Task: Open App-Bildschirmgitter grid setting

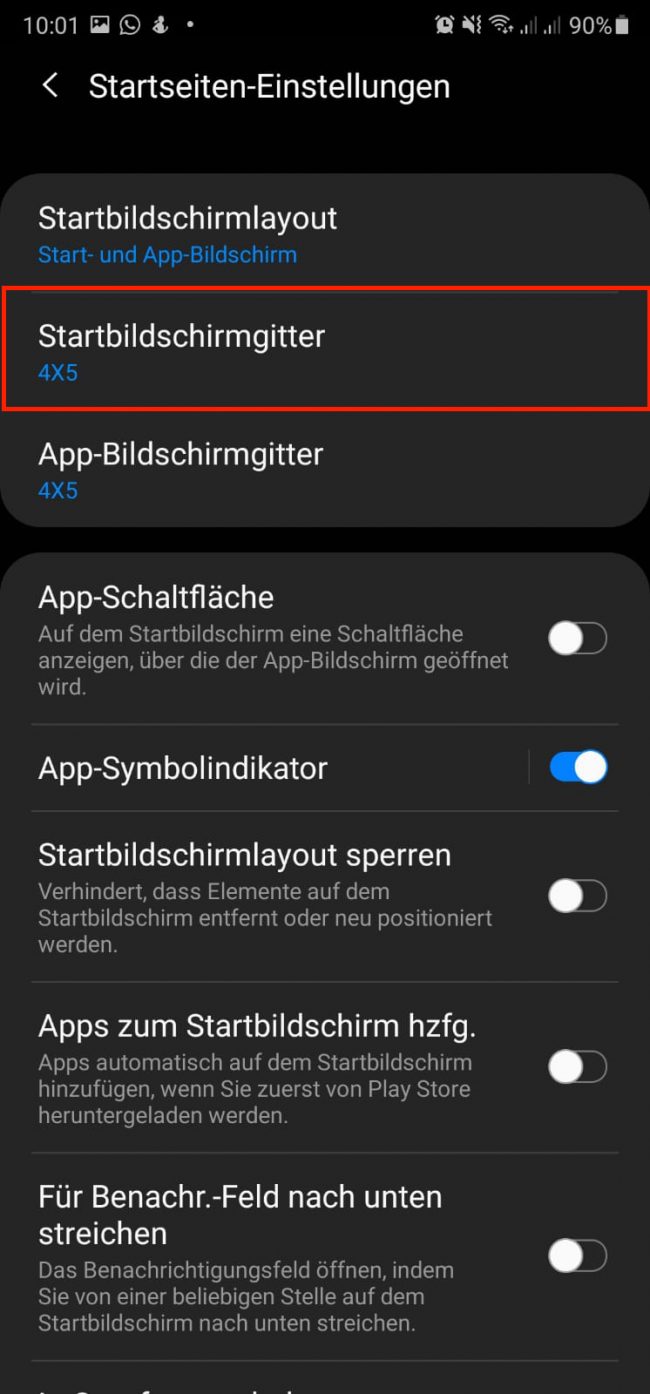Action: 324,470
